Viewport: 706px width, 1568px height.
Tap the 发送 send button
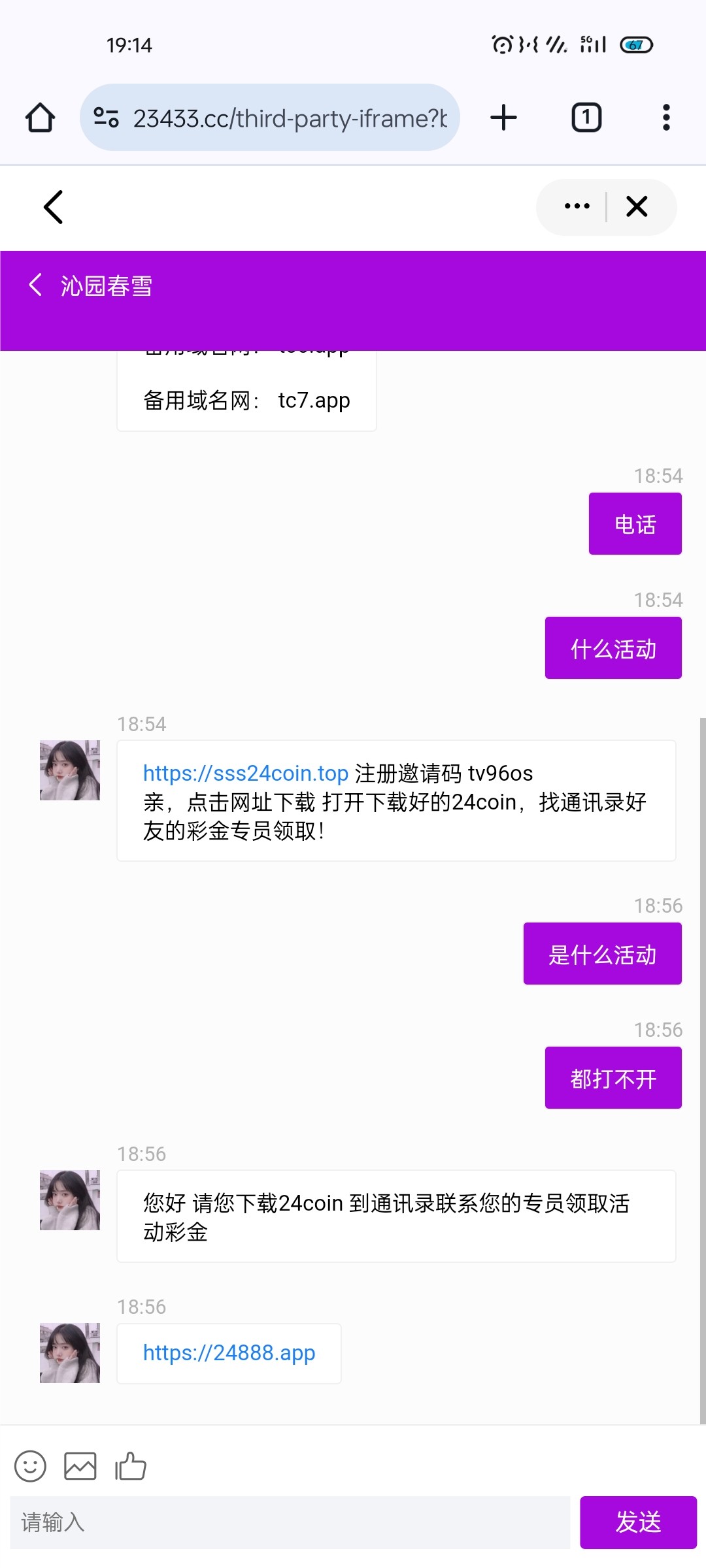tap(638, 1522)
